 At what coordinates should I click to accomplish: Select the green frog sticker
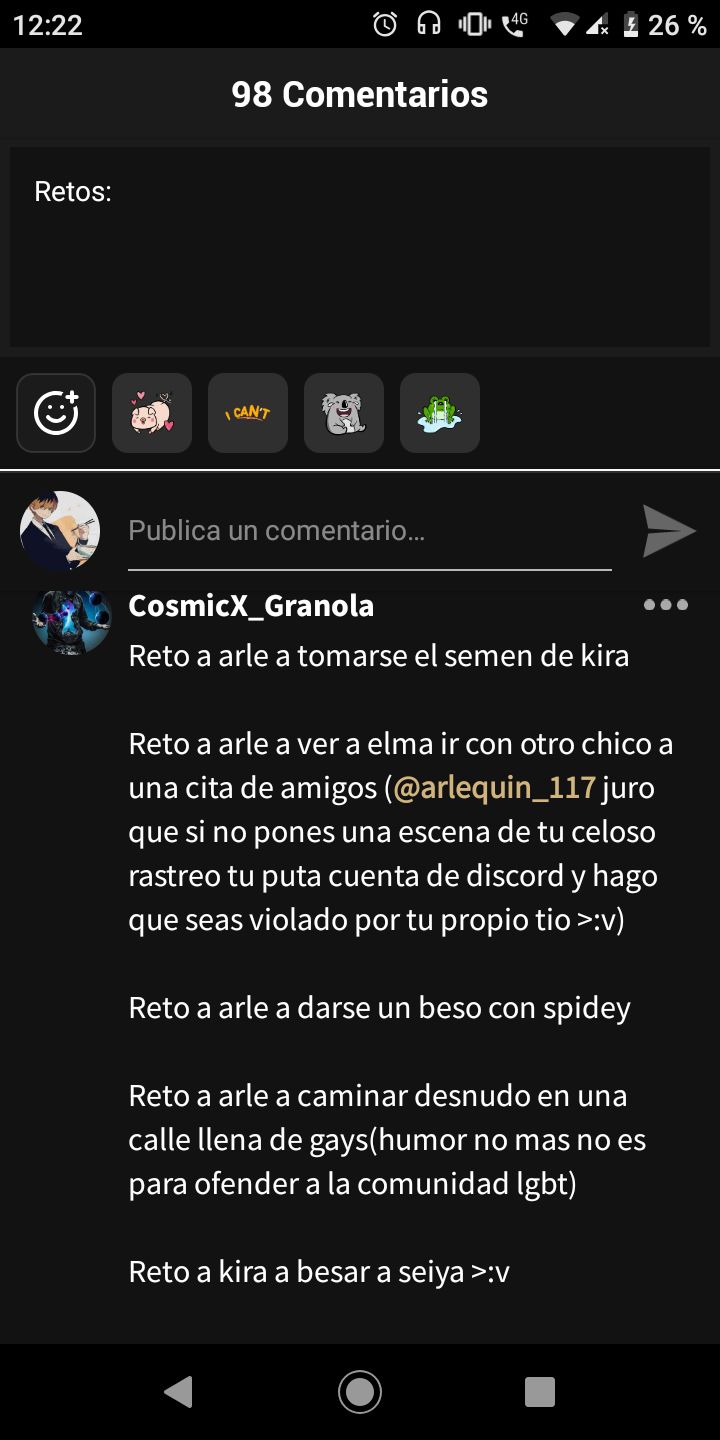coord(440,413)
